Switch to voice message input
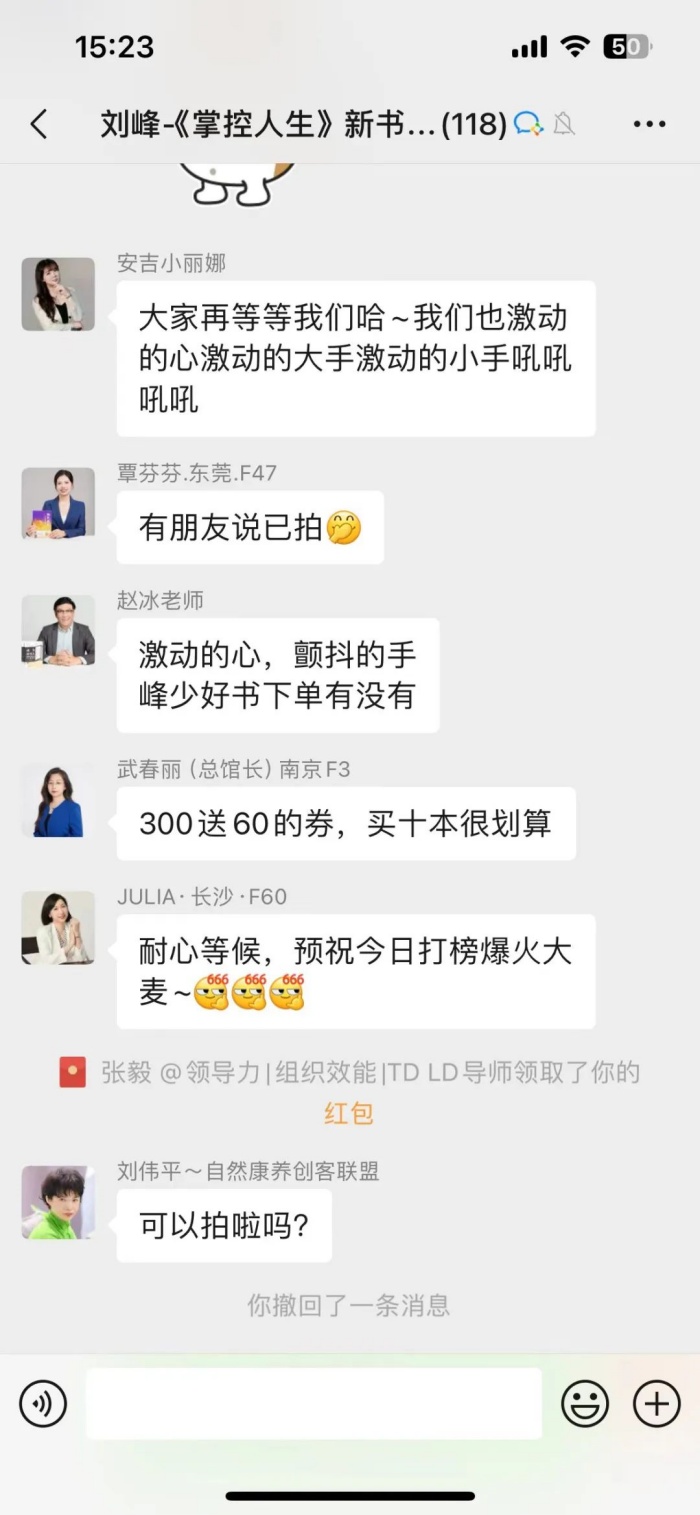The width and height of the screenshot is (700, 1515). pyautogui.click(x=43, y=1404)
